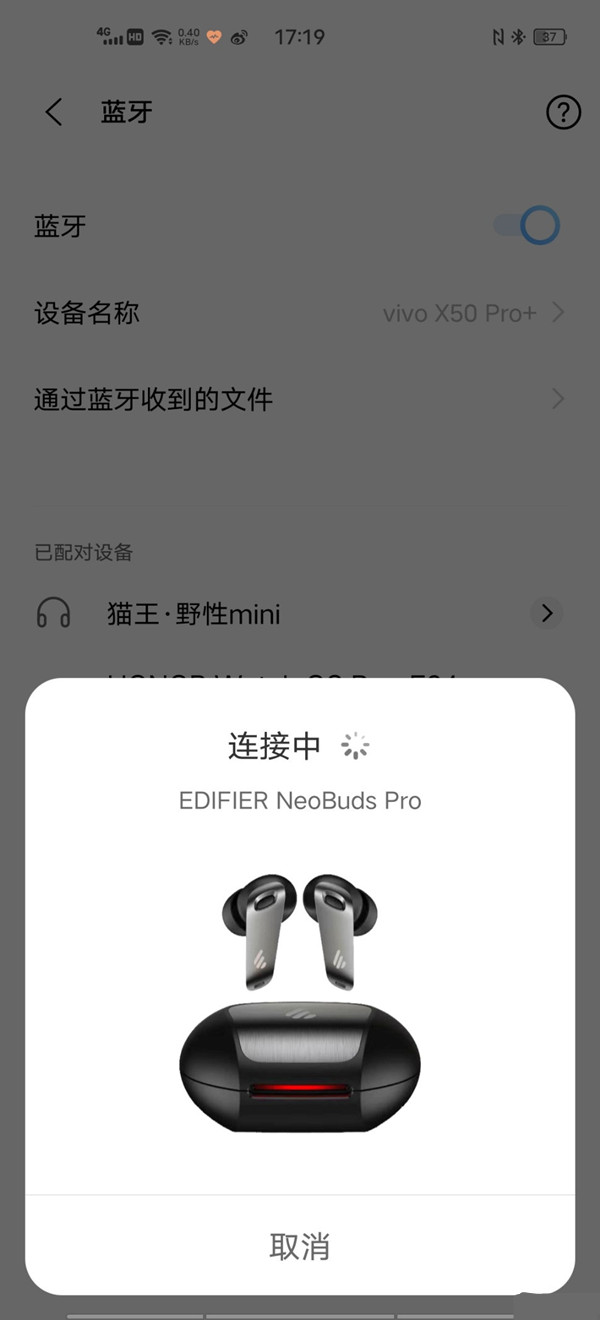Go back from the 蓝牙 settings
The height and width of the screenshot is (1320, 600).
point(54,112)
